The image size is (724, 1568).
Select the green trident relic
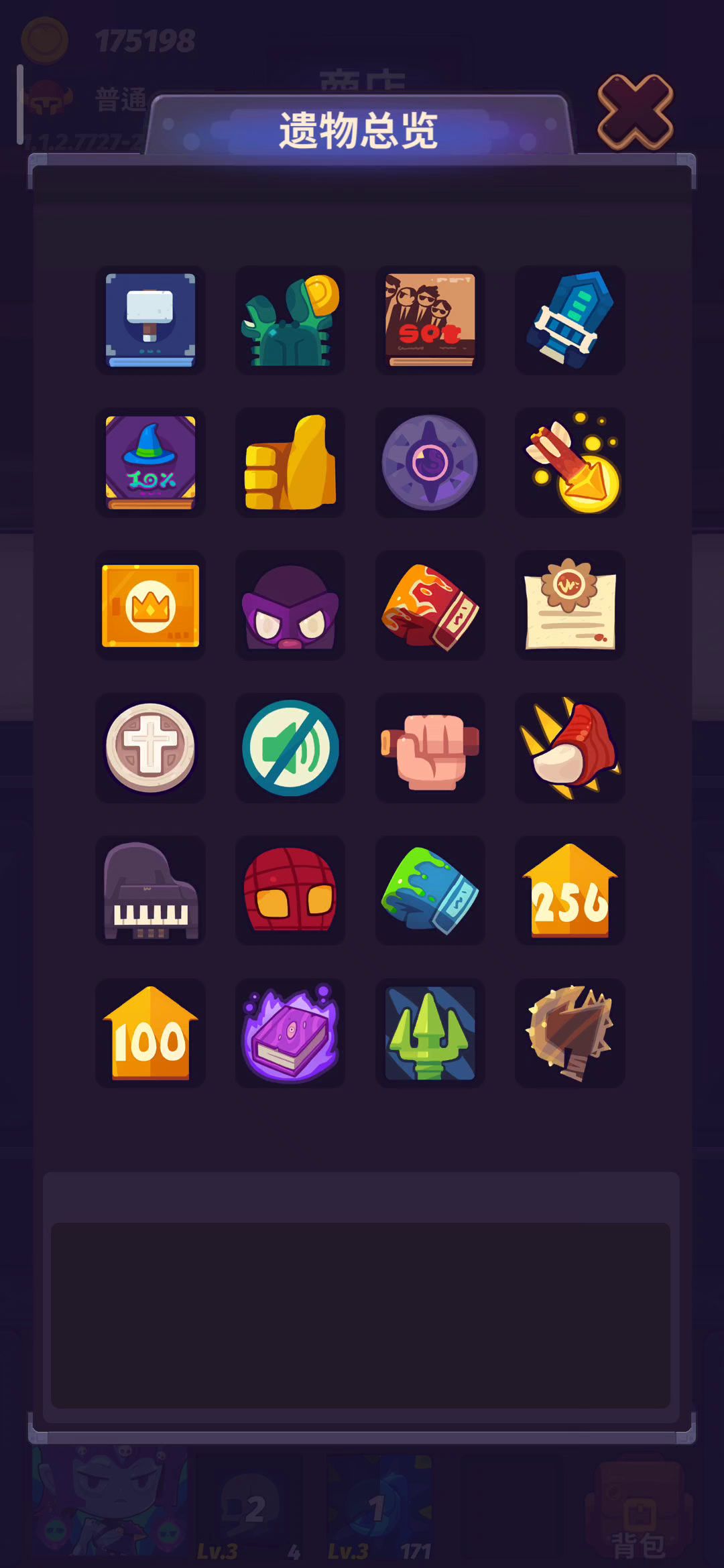pyautogui.click(x=430, y=1033)
